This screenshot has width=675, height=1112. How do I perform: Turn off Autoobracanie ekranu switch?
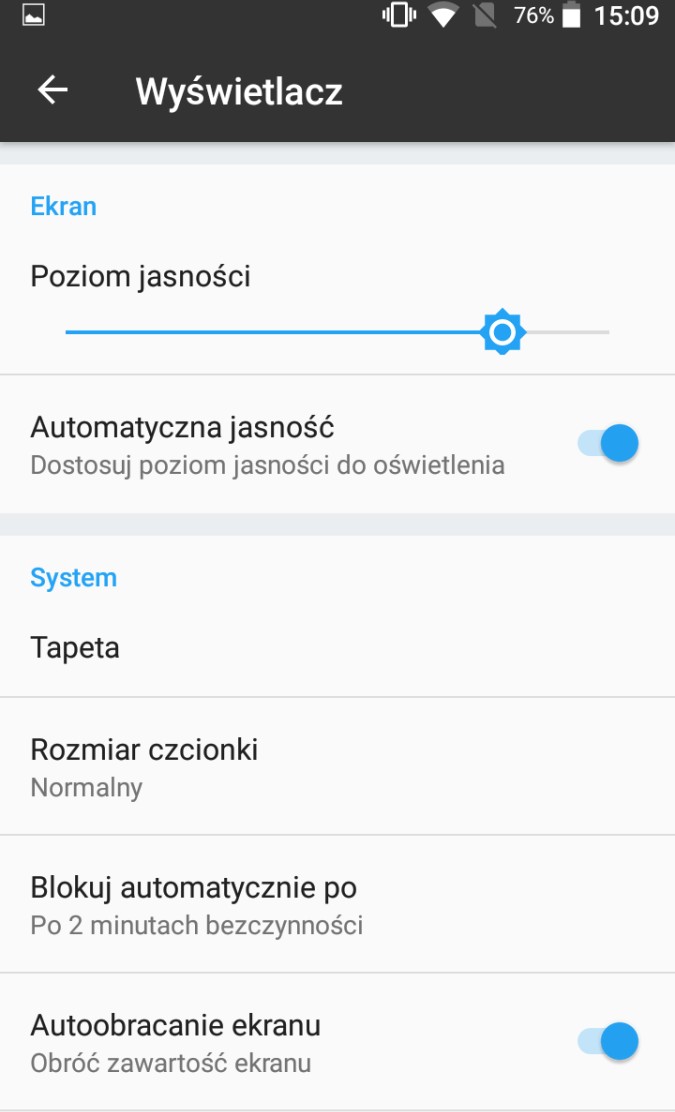[x=608, y=1041]
